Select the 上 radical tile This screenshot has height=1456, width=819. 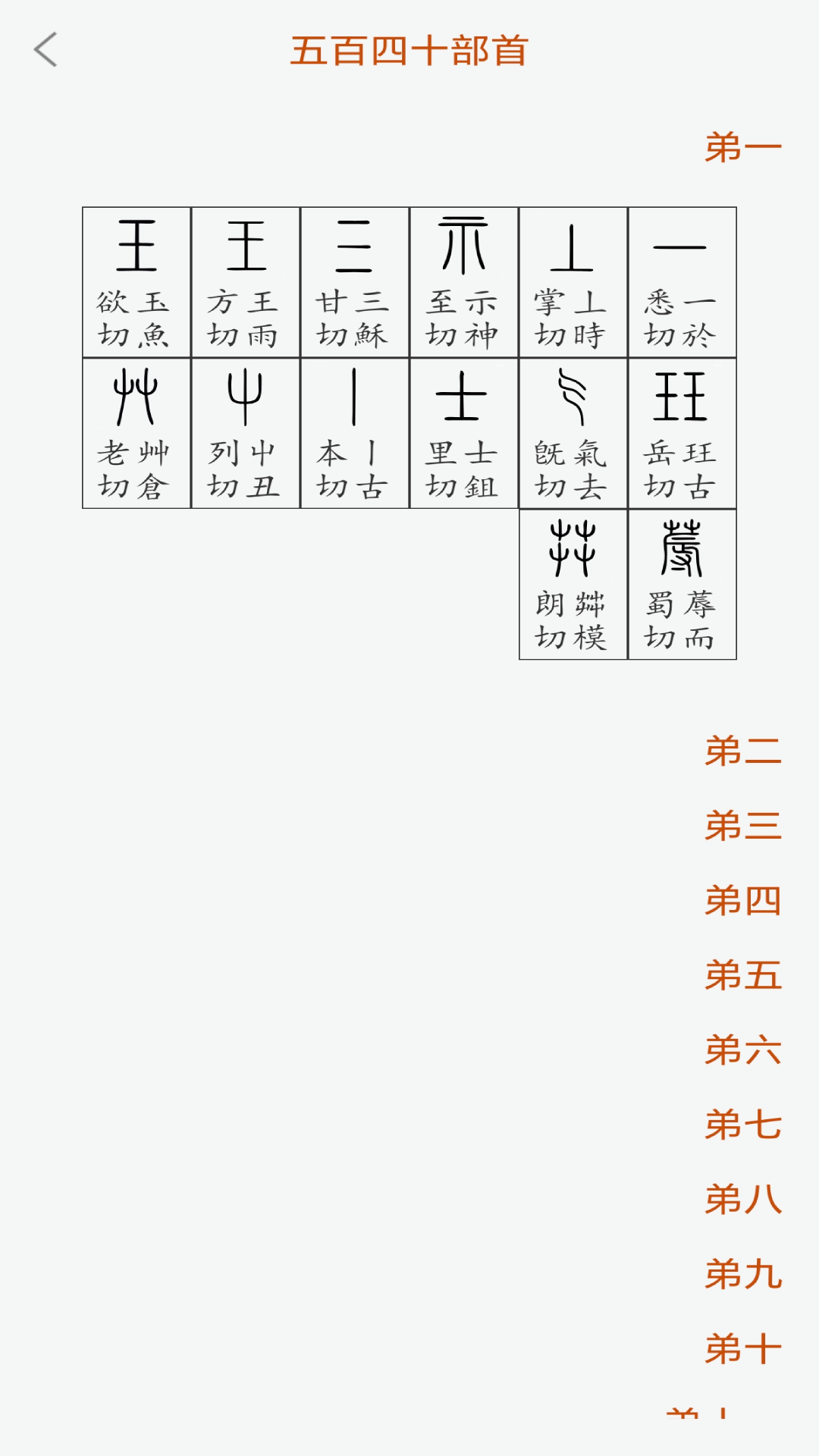pos(573,282)
